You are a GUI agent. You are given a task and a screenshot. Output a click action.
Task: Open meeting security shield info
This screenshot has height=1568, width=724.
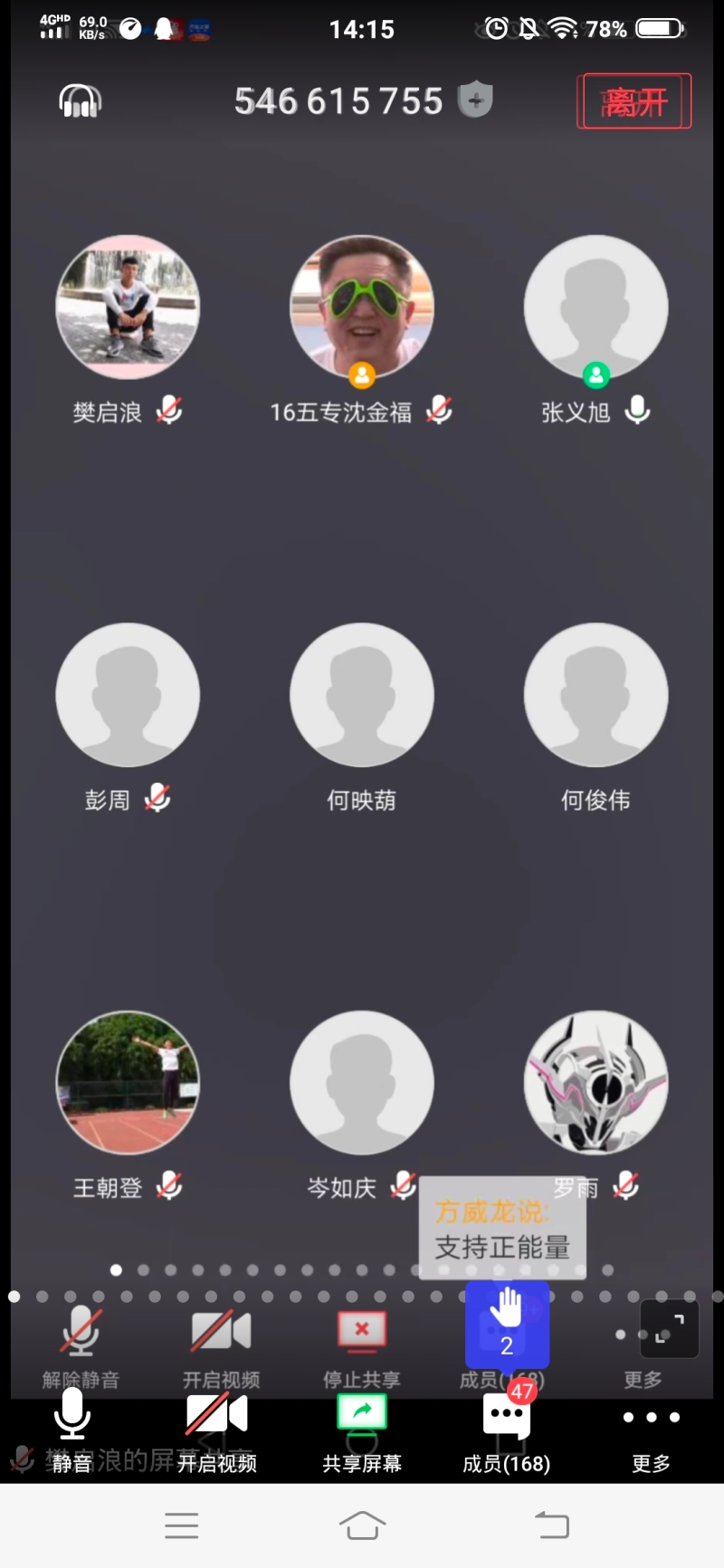pos(475,100)
